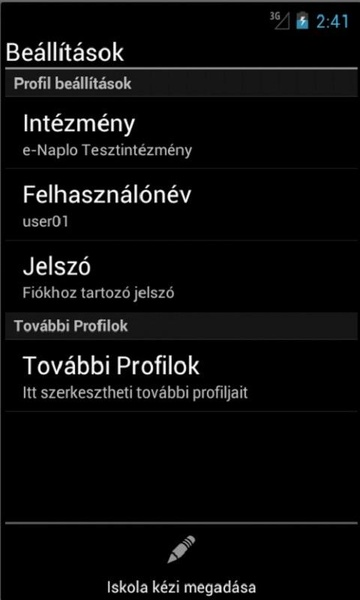Open the Intézmény setting
360x600 pixels.
[181, 133]
